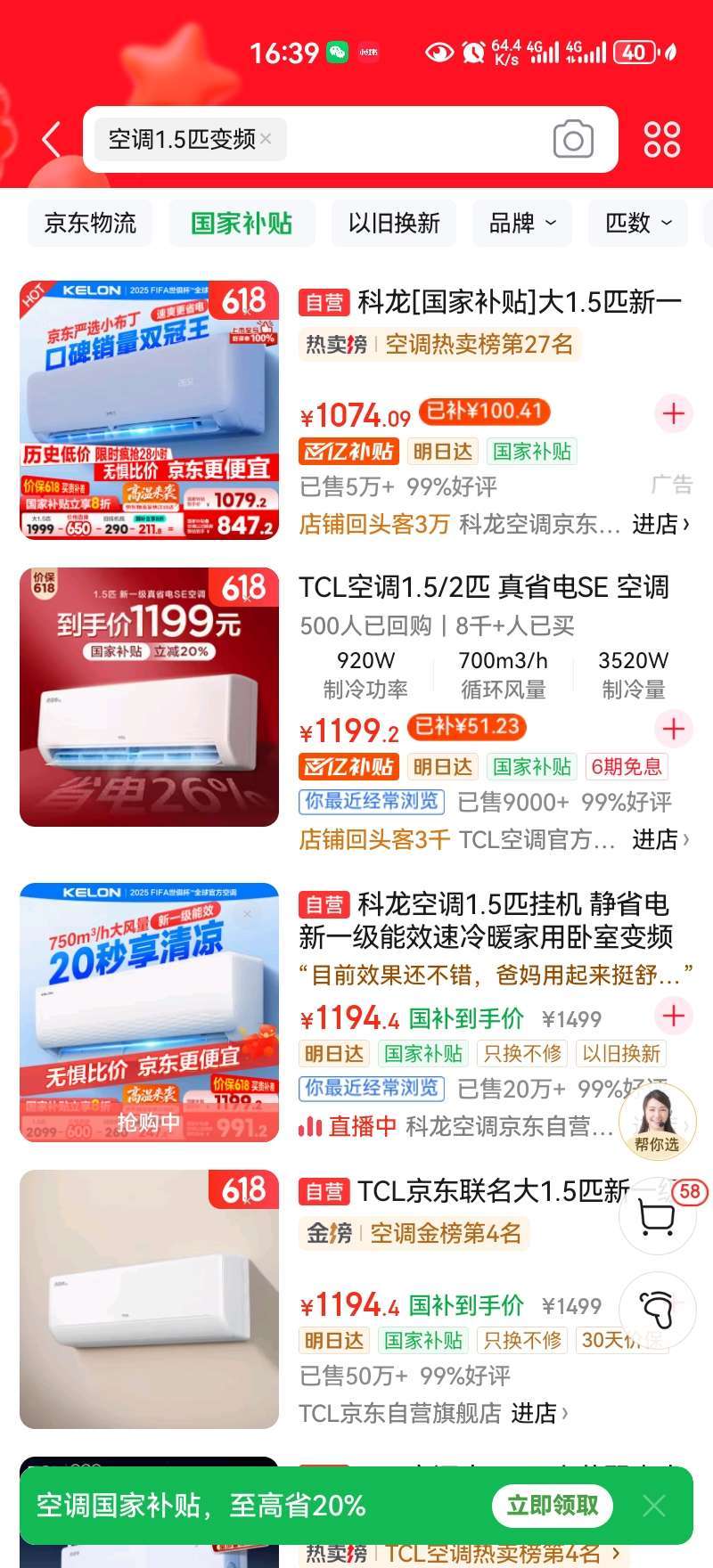
Task: Enter TCL京东自营旗舰店 via 进店
Action: click(x=538, y=1413)
